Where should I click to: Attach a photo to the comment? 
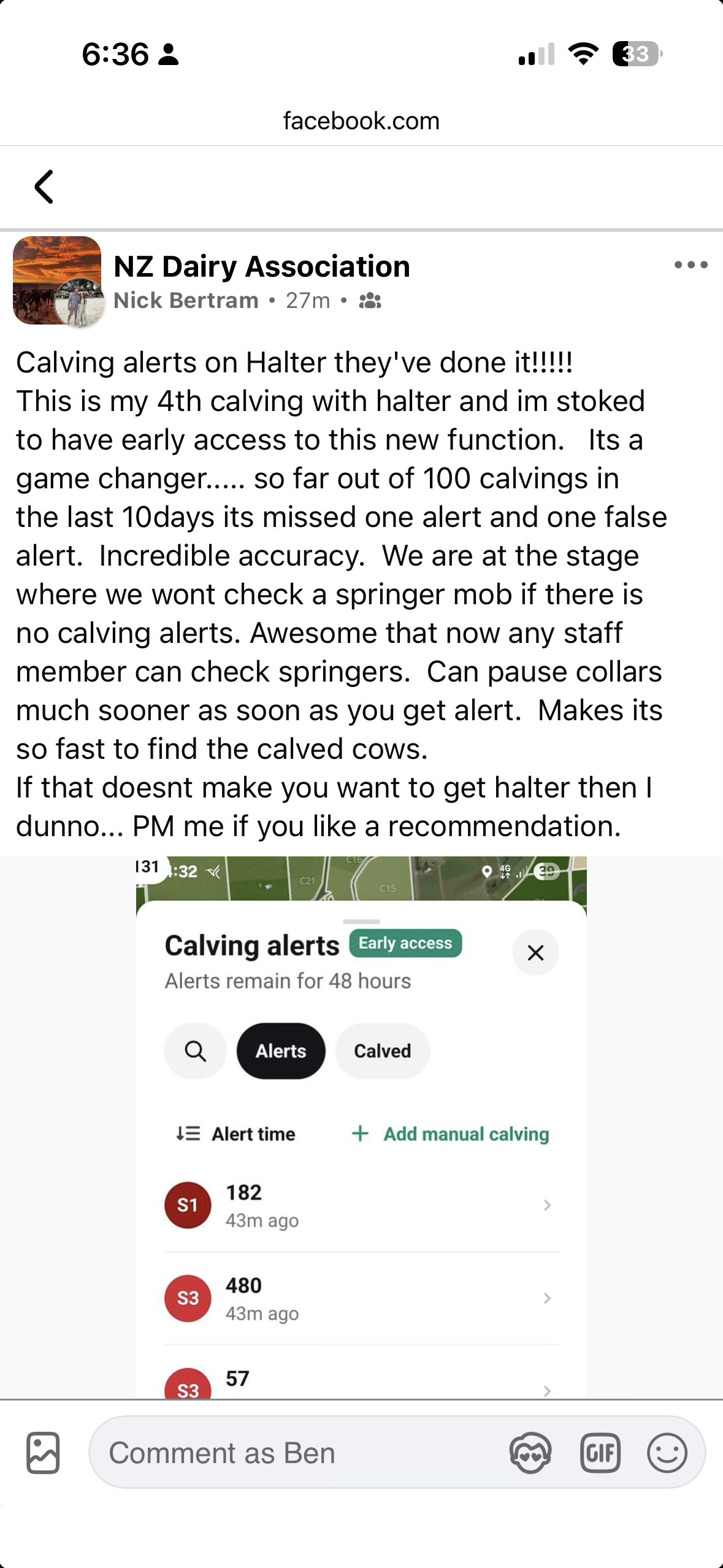pyautogui.click(x=43, y=1453)
